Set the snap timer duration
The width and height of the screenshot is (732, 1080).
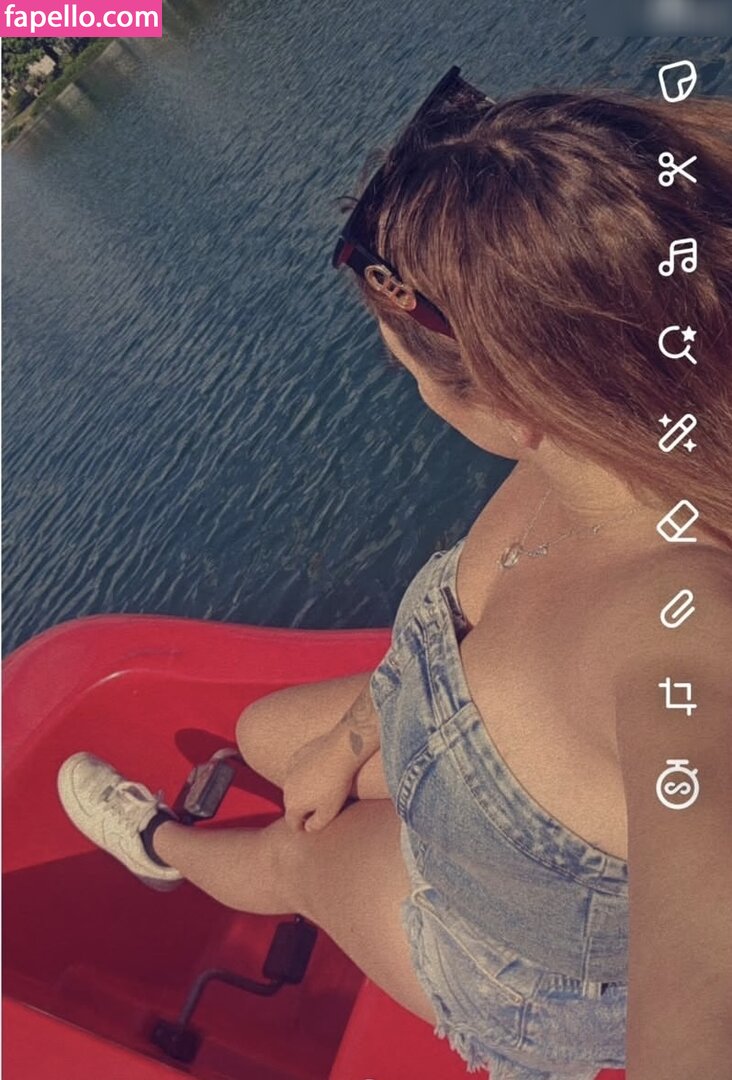[677, 785]
